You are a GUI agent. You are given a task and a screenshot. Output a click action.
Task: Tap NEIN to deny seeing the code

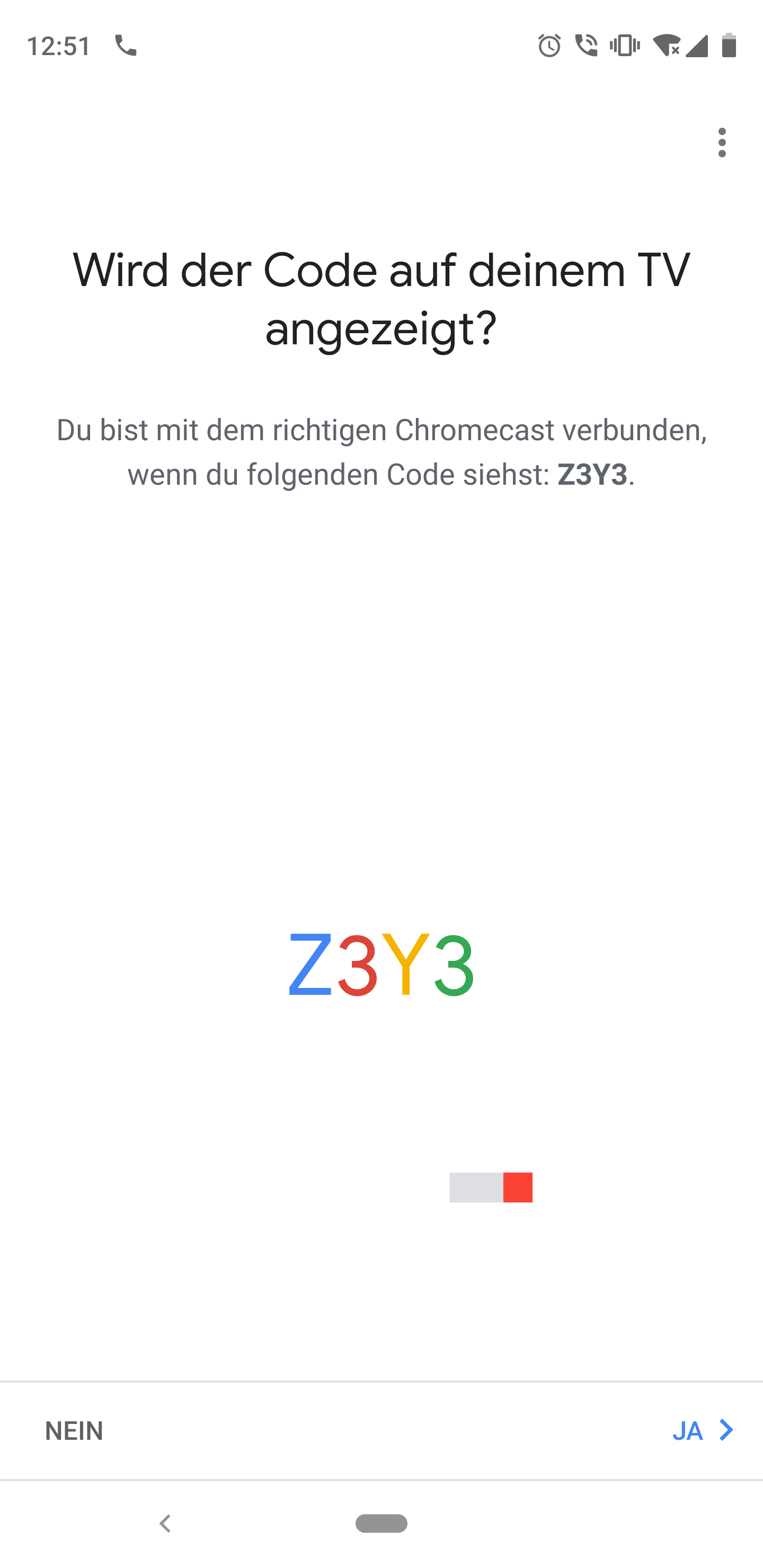coord(74,1430)
